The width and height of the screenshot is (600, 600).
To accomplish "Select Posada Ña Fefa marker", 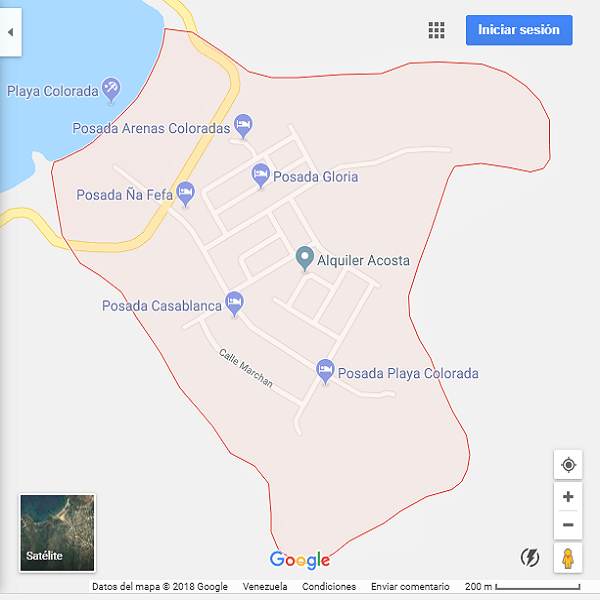I will (x=185, y=193).
